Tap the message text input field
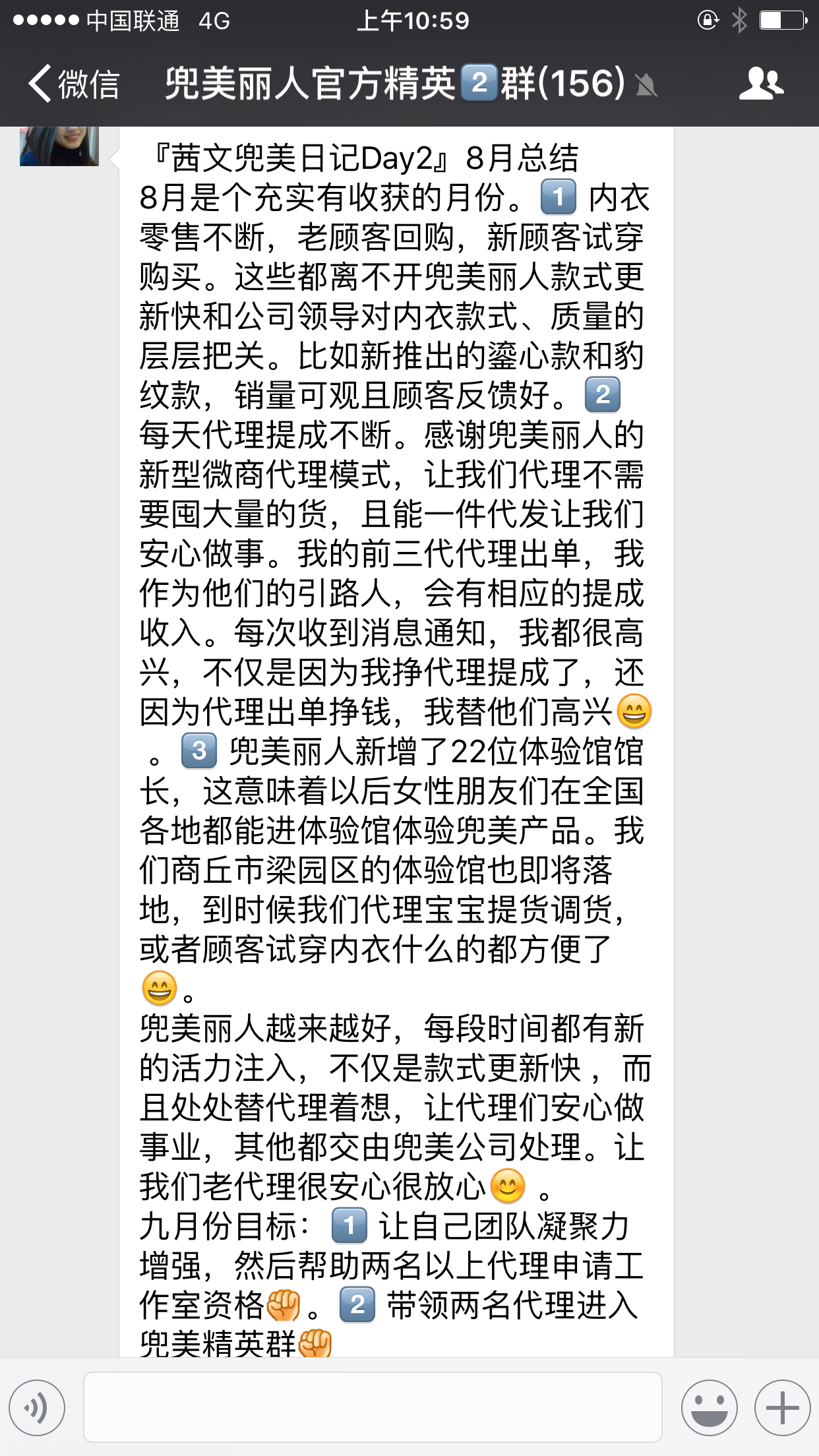This screenshot has height=1456, width=819. tap(373, 1407)
